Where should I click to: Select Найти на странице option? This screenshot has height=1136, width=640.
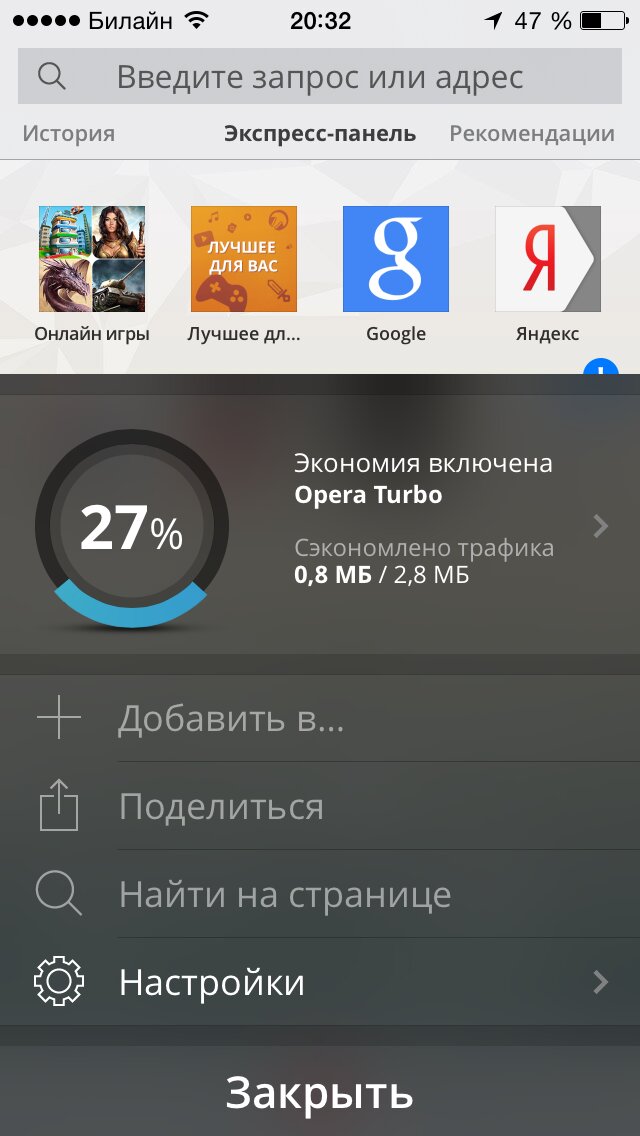click(x=320, y=895)
